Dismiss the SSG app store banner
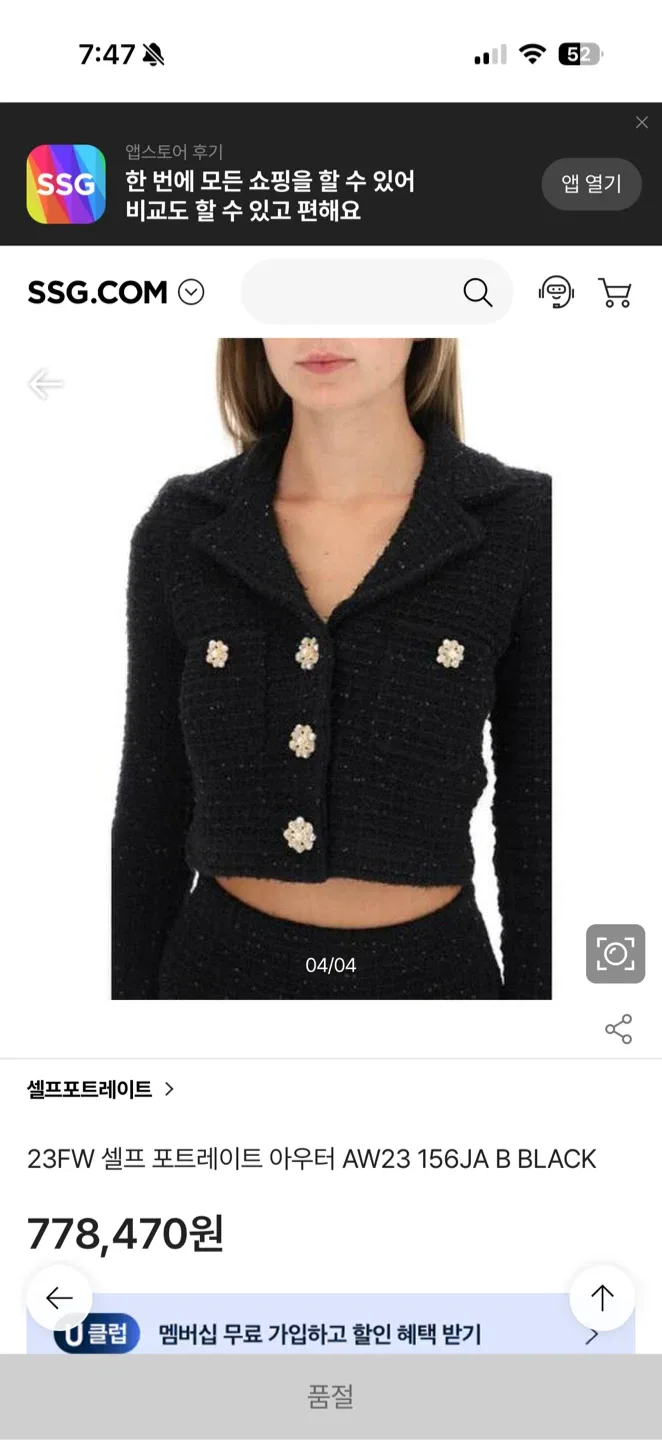662x1440 pixels. point(641,123)
